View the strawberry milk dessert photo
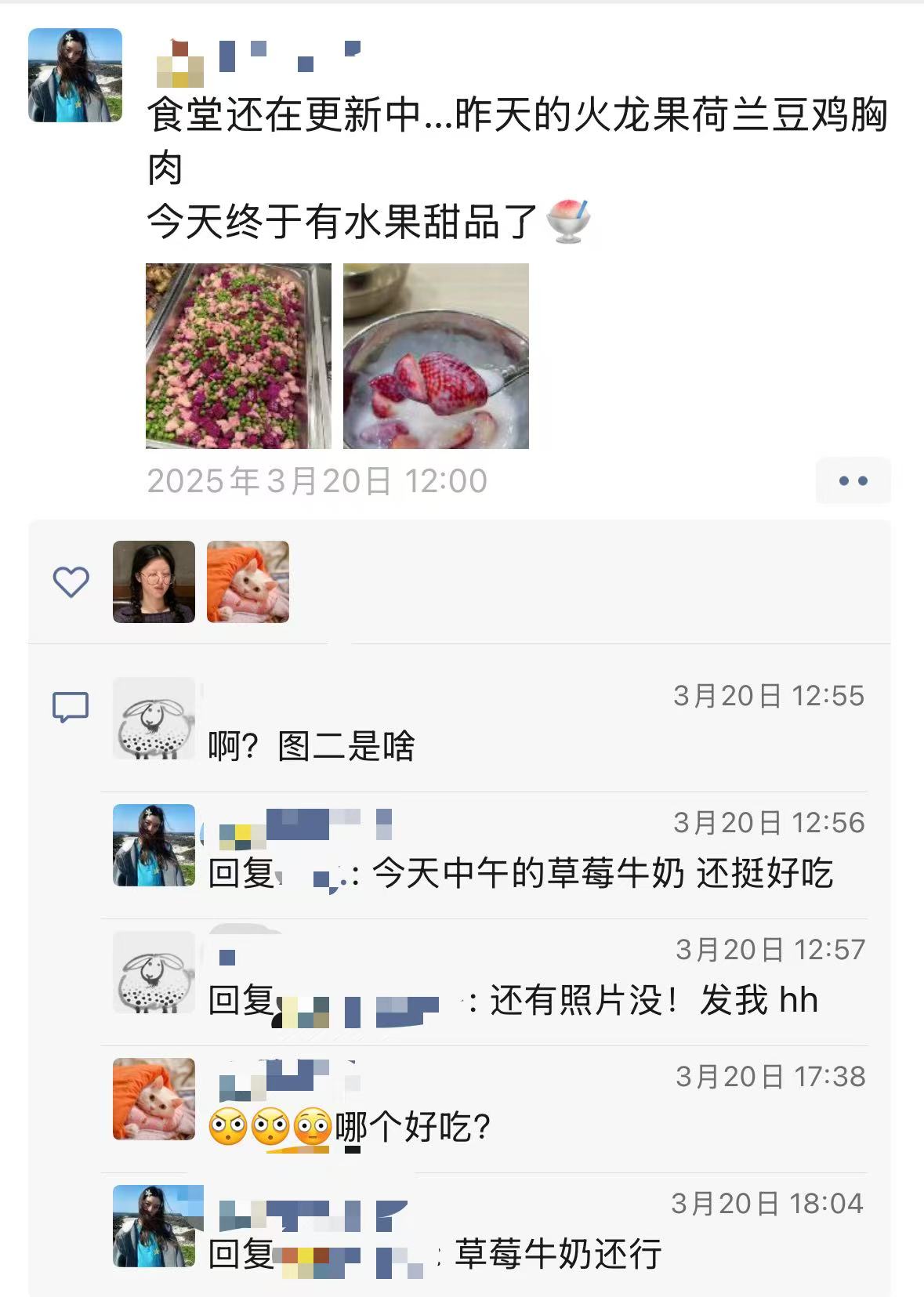The image size is (924, 1297). [436, 356]
